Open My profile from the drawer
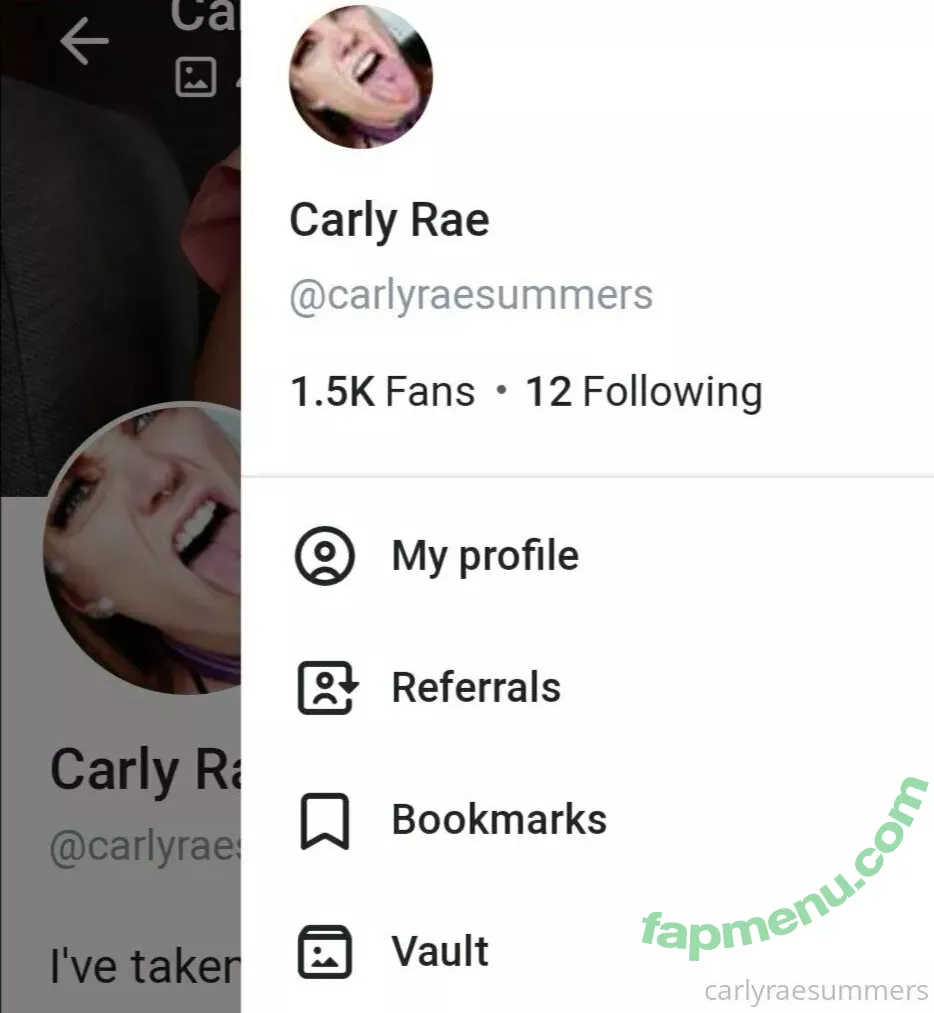The height and width of the screenshot is (1013, 934). pyautogui.click(x=484, y=556)
